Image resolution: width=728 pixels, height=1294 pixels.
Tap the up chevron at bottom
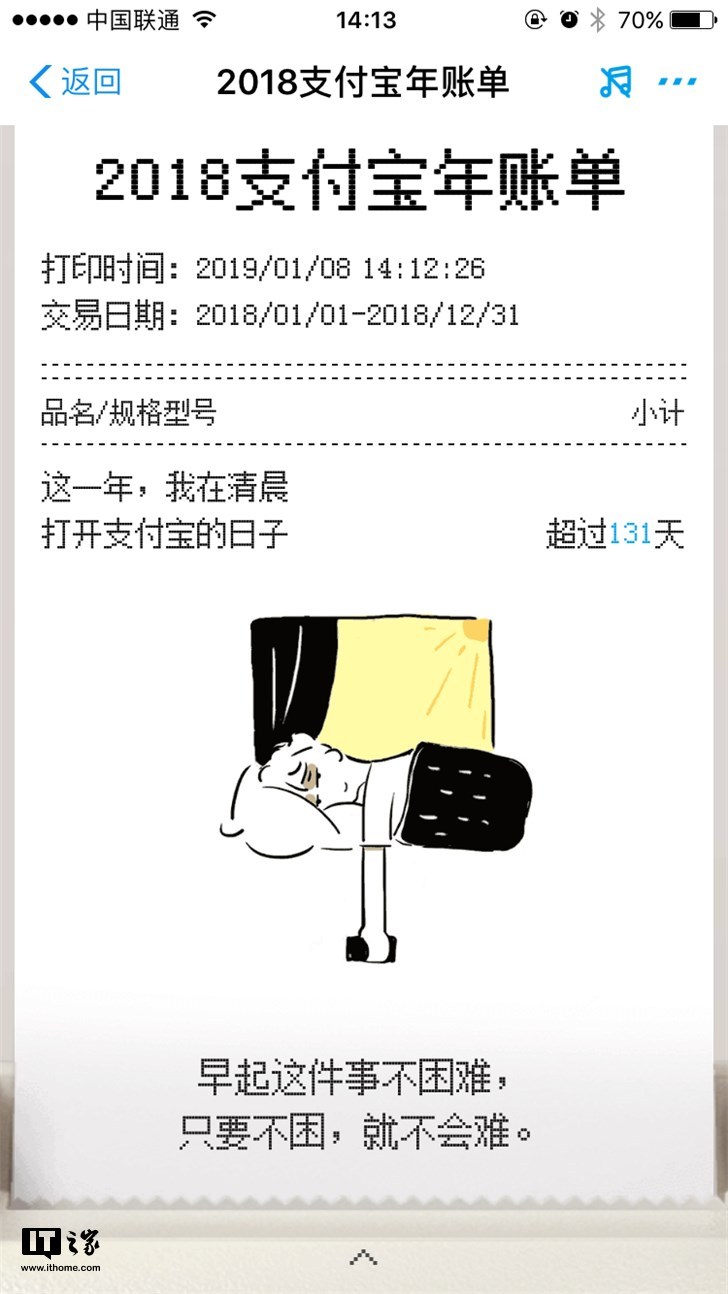coord(363,1256)
